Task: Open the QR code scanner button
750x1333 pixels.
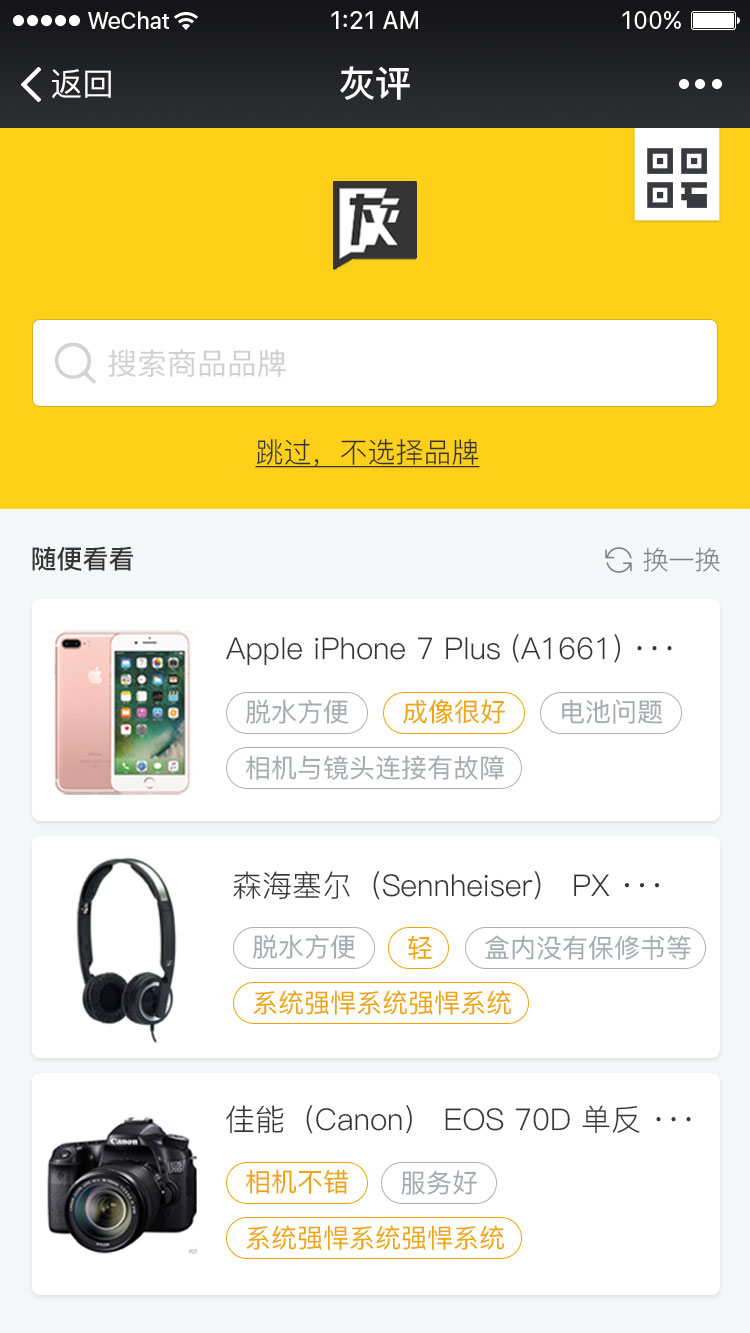Action: [677, 177]
